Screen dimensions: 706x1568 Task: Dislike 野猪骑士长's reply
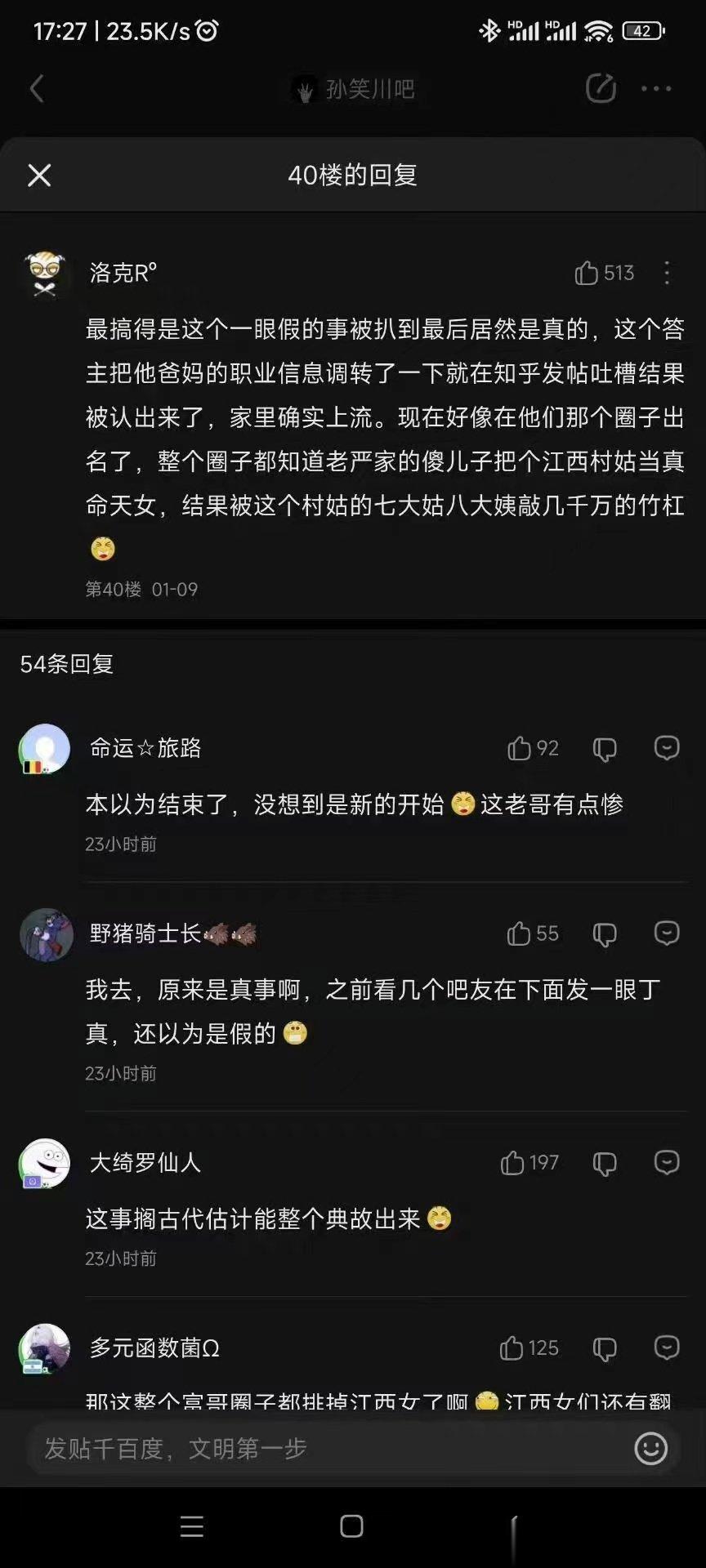coord(605,934)
